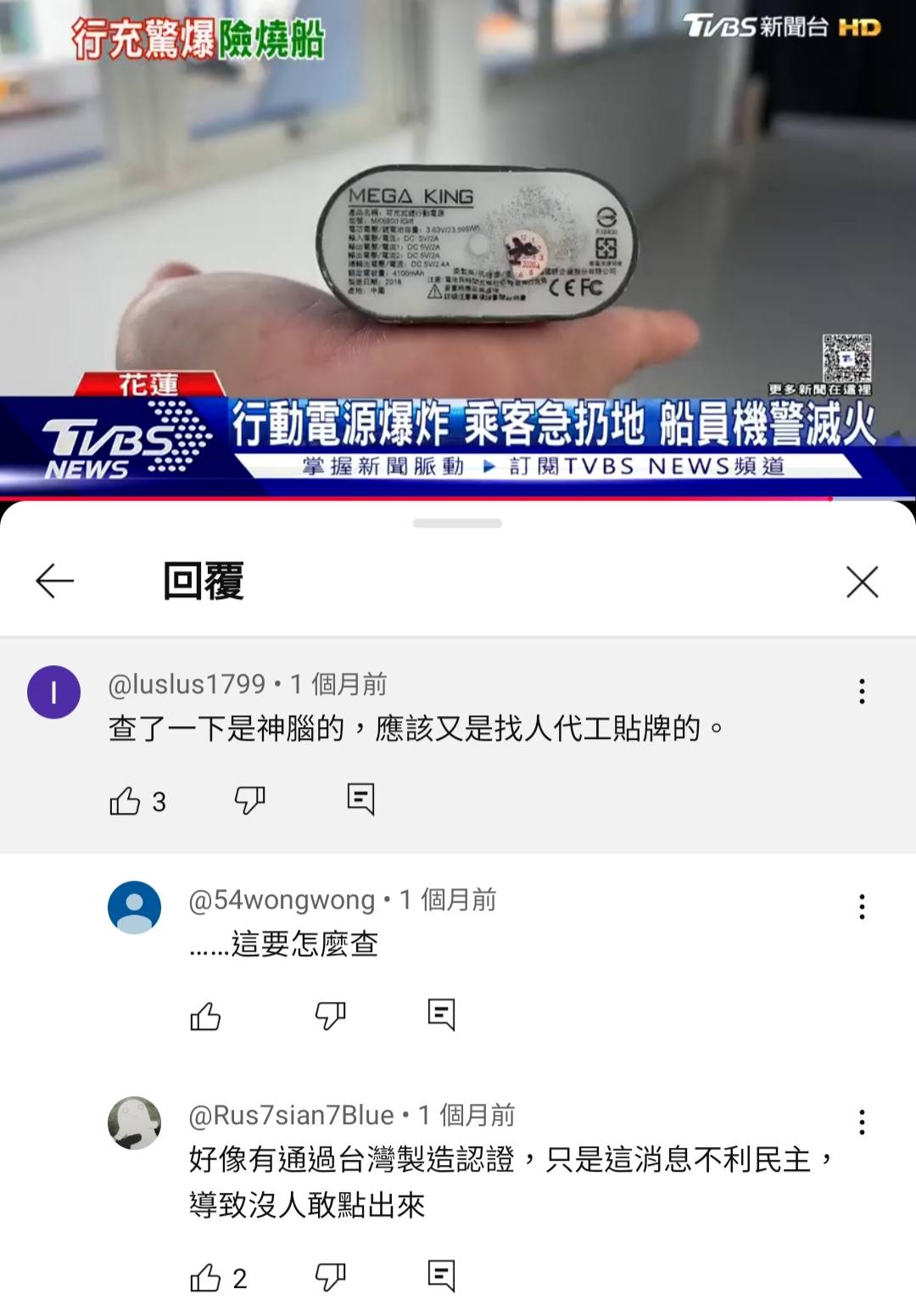The image size is (916, 1316).
Task: Open @Rus7sian7Blue's profile avatar
Action: tap(134, 1123)
